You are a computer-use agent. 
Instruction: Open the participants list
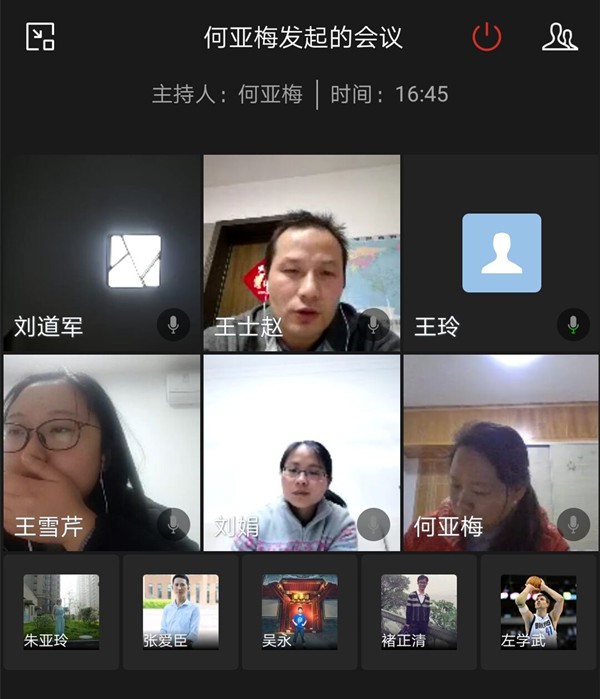click(559, 37)
